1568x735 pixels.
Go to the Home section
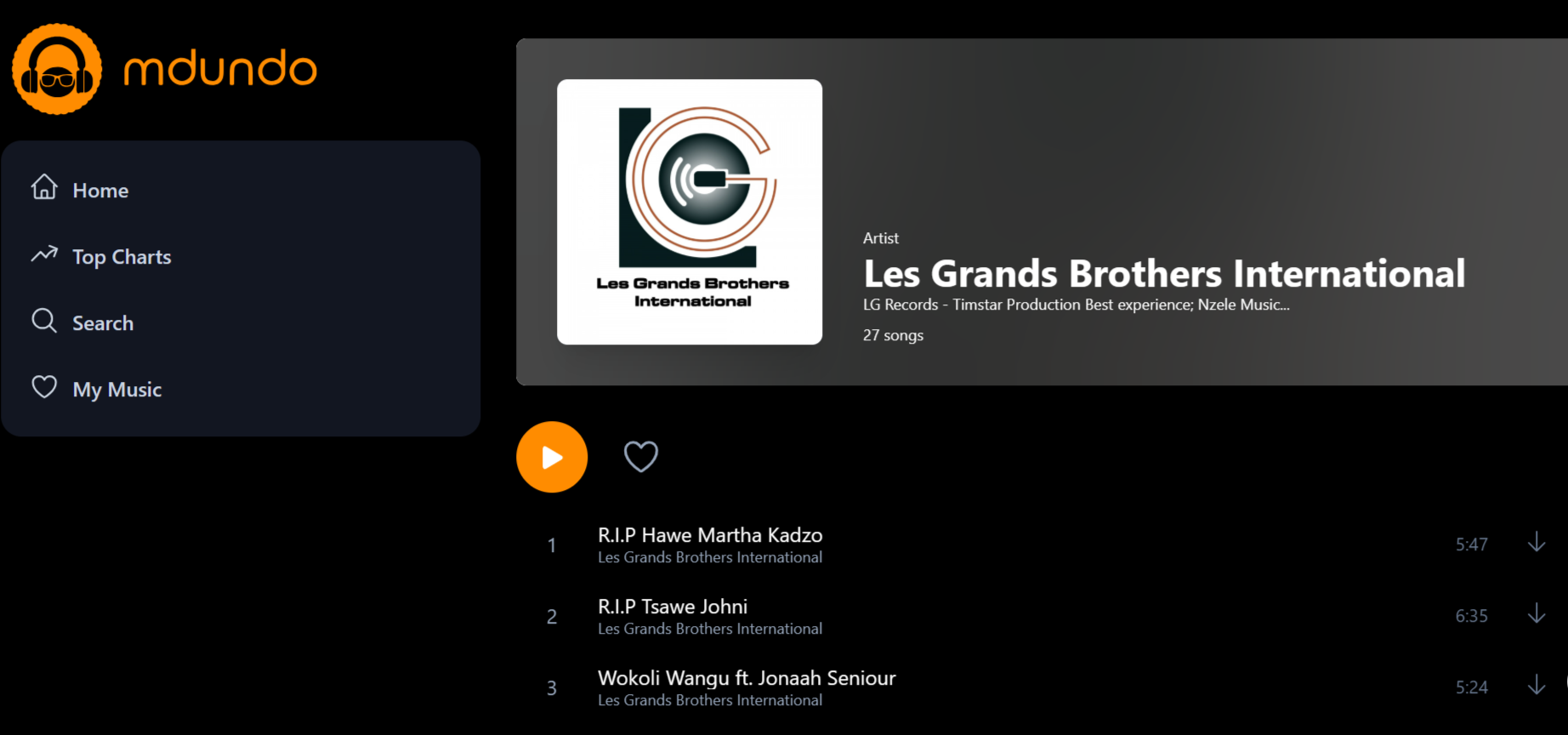point(99,190)
